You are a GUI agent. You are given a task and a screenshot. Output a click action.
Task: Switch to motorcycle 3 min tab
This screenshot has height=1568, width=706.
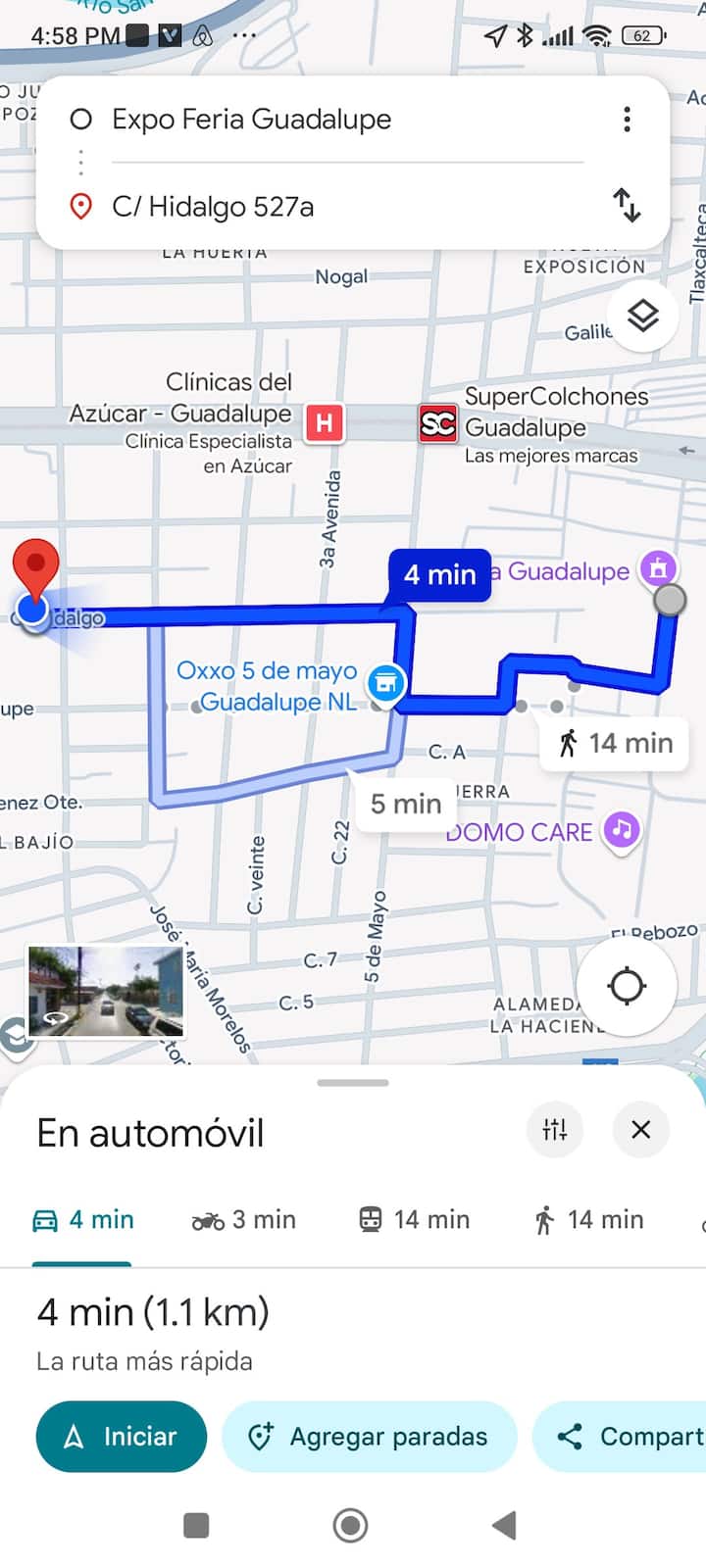[x=244, y=1220]
